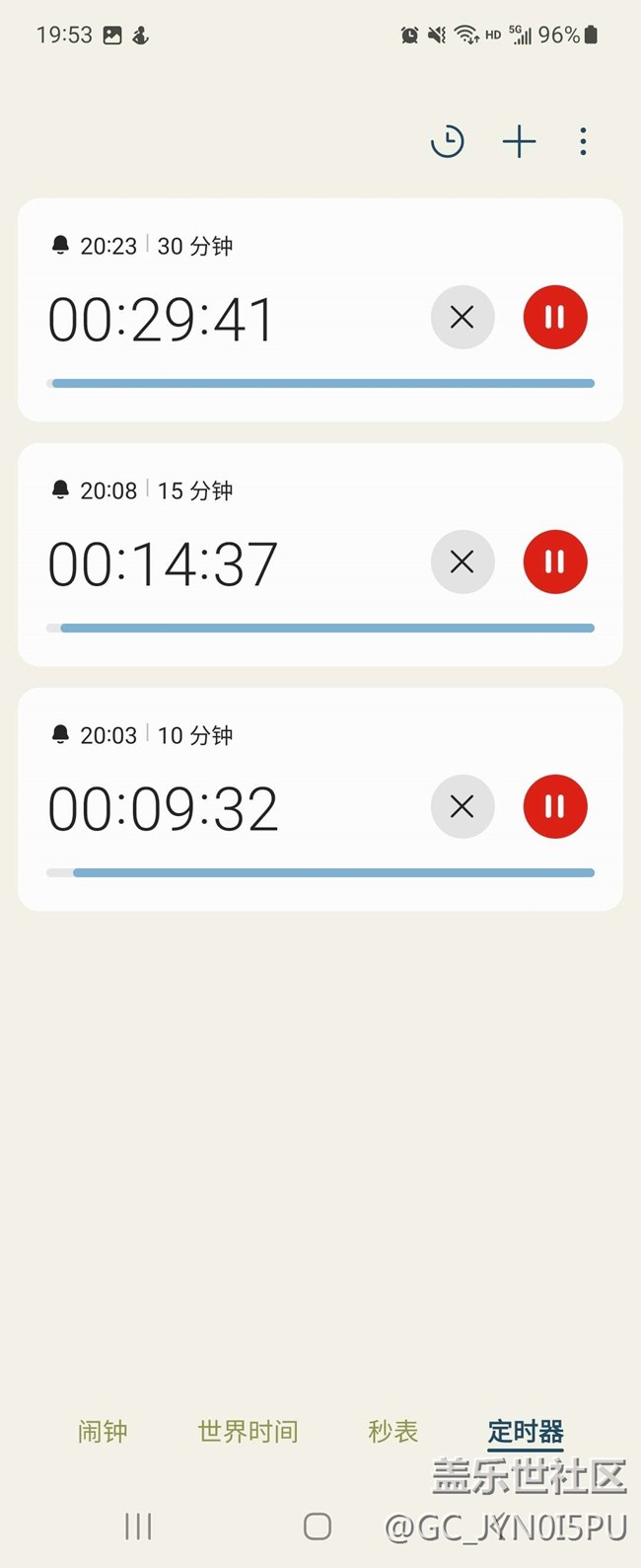Open the preset timers clock icon

(447, 142)
